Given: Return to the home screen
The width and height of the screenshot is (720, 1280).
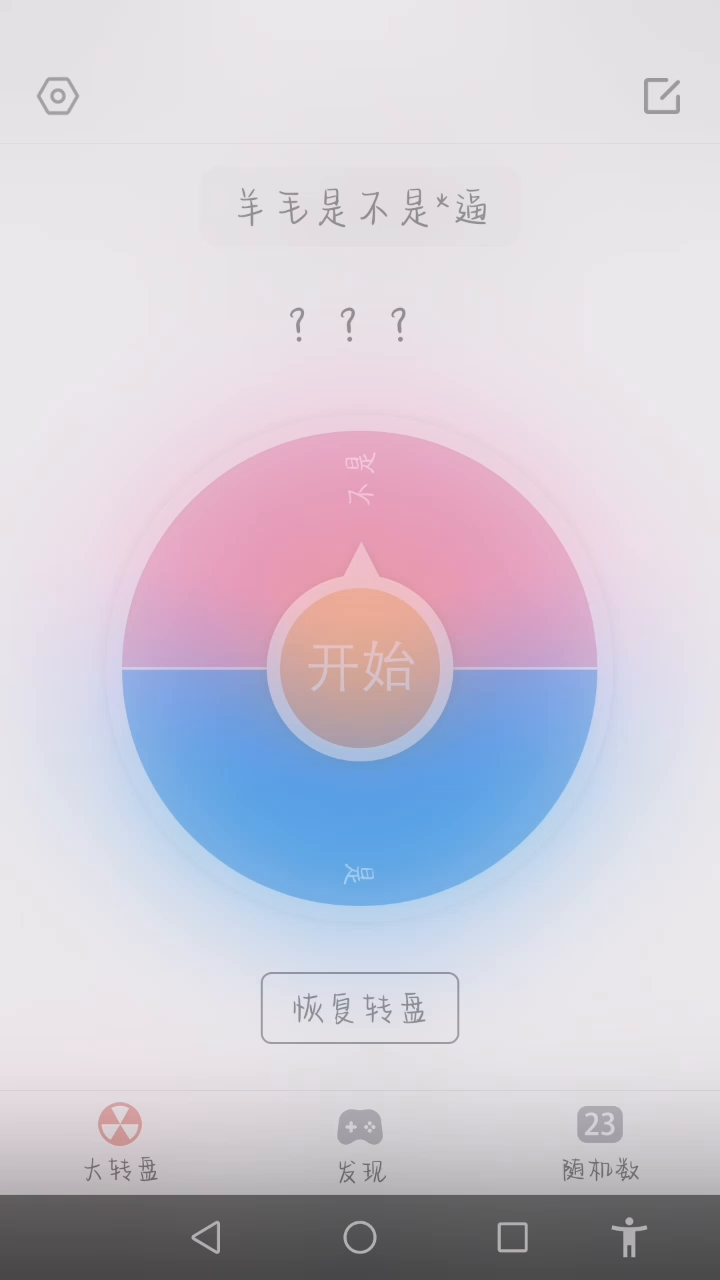Looking at the screenshot, I should [360, 1238].
